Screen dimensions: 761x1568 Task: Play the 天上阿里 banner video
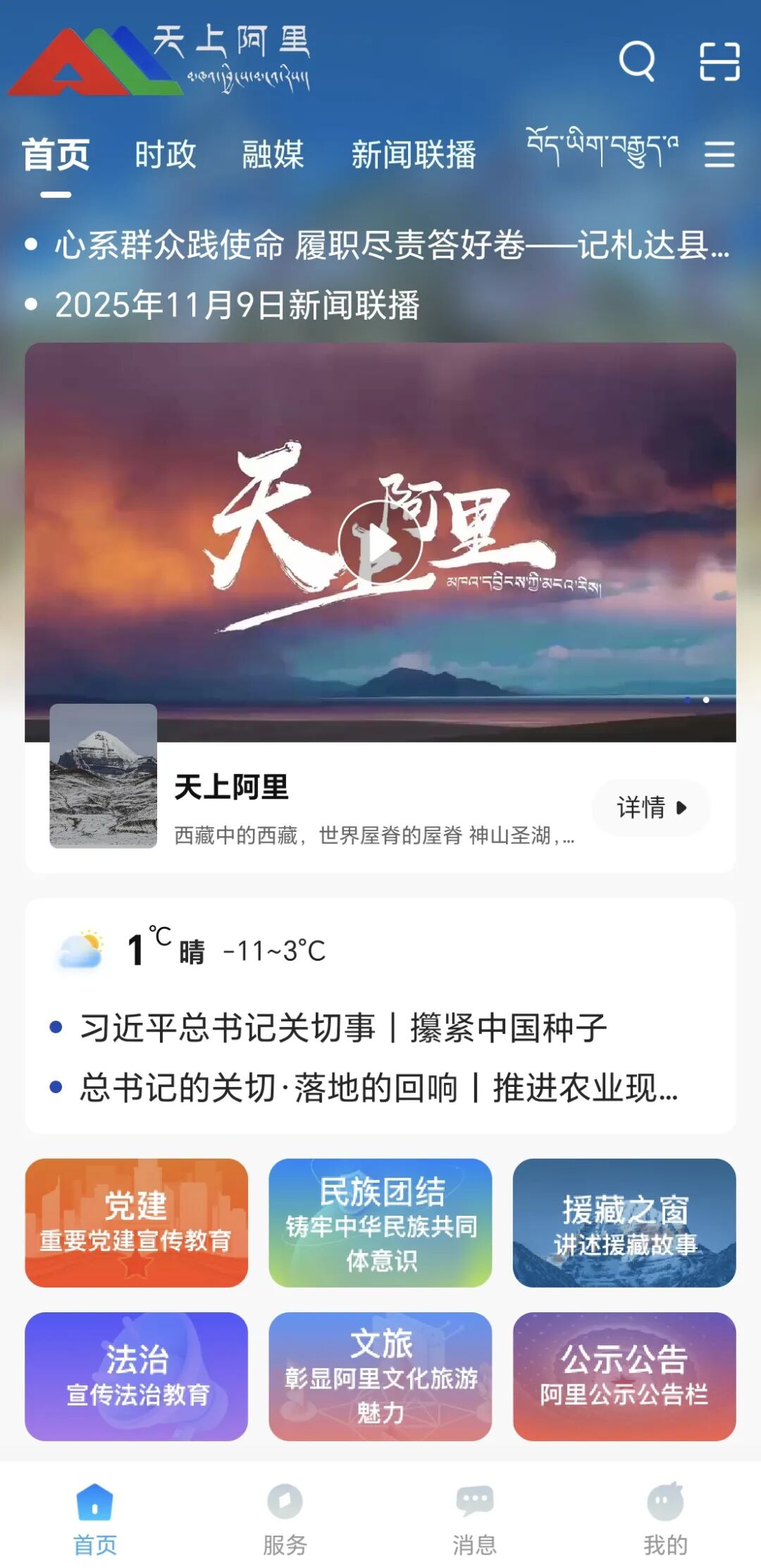(x=380, y=542)
